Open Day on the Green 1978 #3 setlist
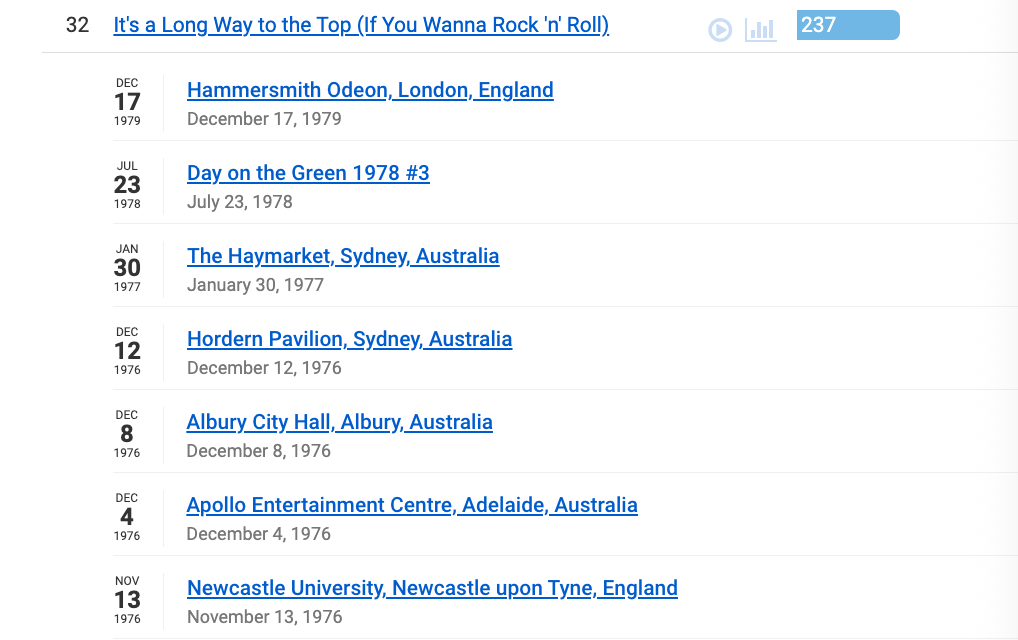 (x=308, y=173)
